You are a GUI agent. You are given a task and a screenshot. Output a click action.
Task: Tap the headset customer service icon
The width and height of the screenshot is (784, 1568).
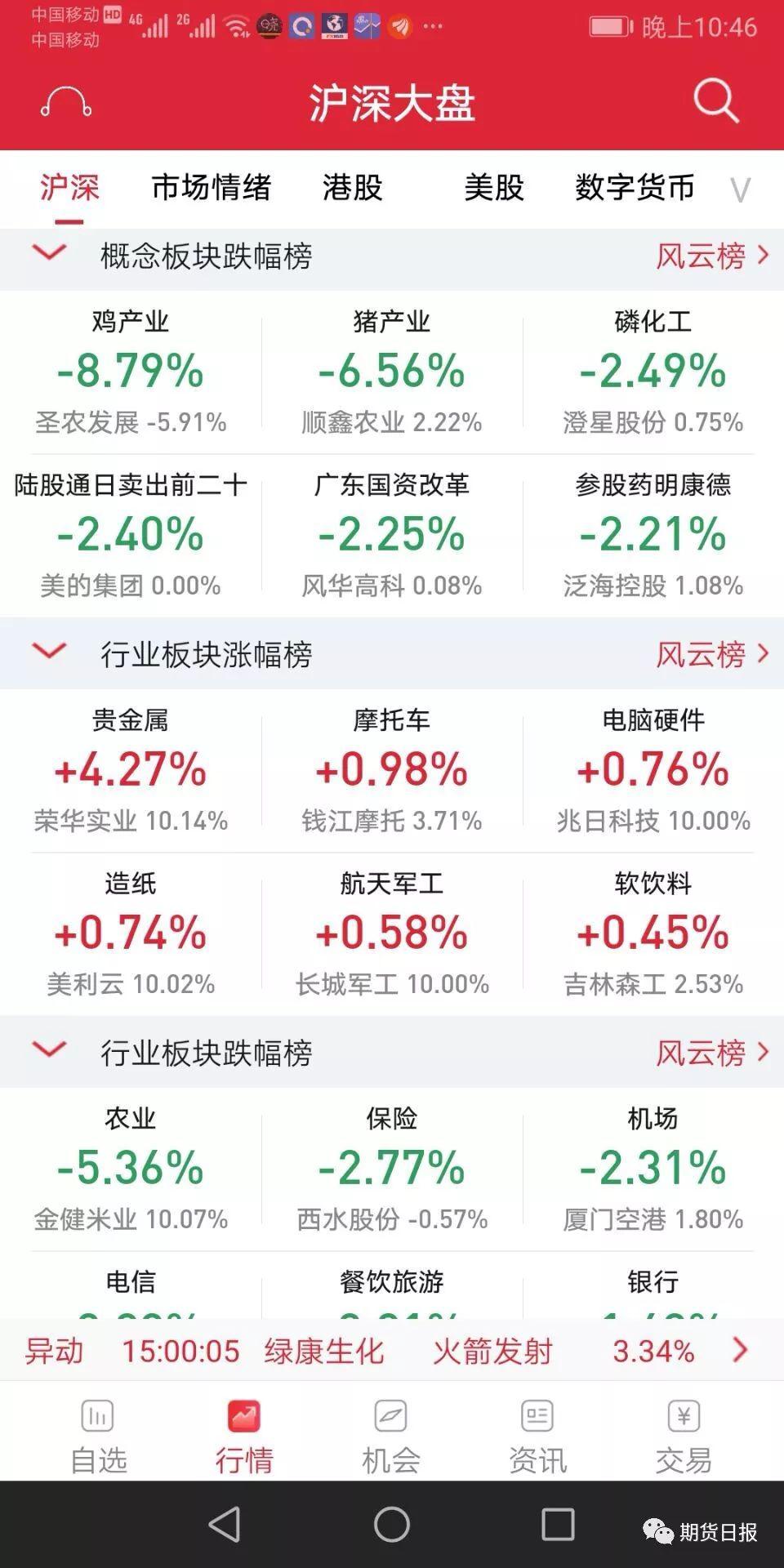pyautogui.click(x=66, y=104)
